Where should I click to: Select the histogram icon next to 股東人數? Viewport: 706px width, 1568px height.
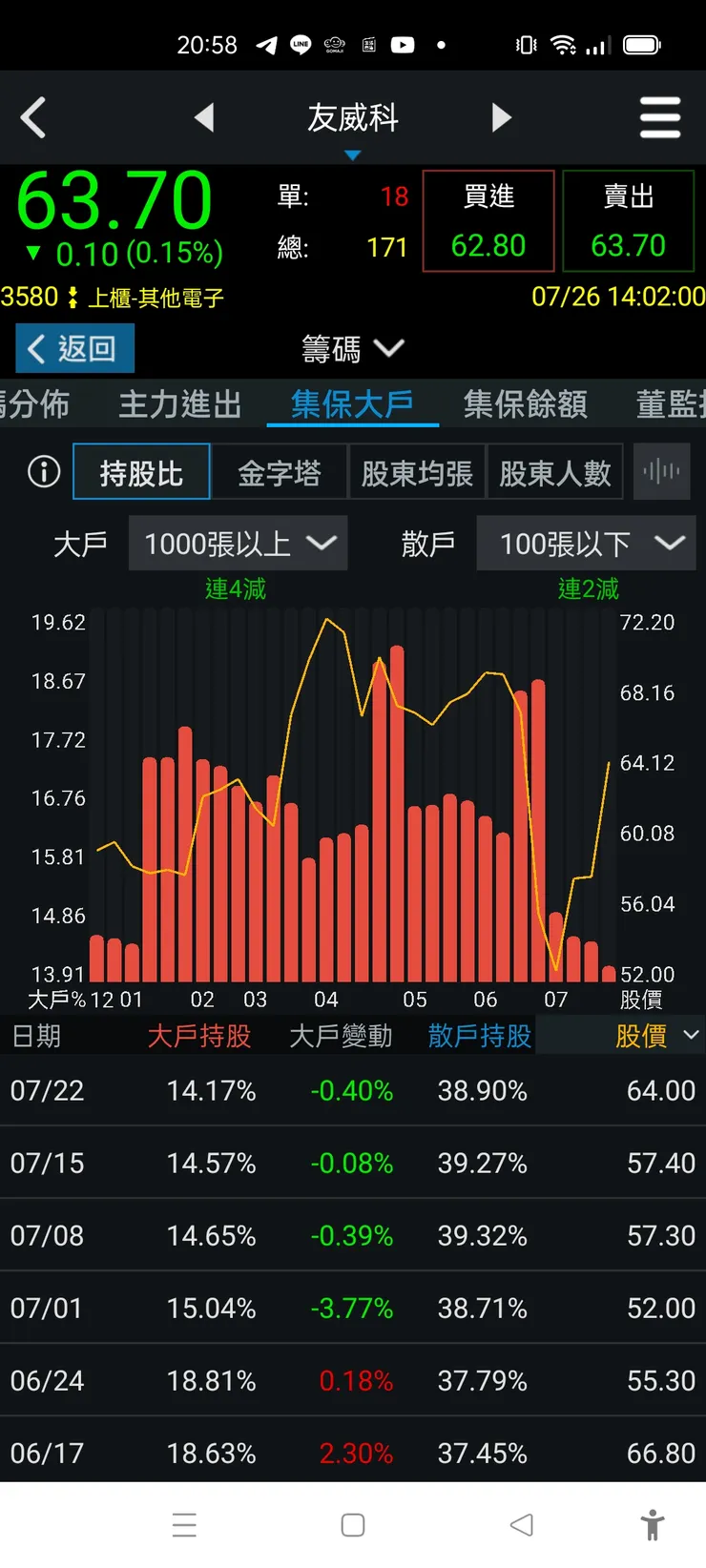coord(662,471)
